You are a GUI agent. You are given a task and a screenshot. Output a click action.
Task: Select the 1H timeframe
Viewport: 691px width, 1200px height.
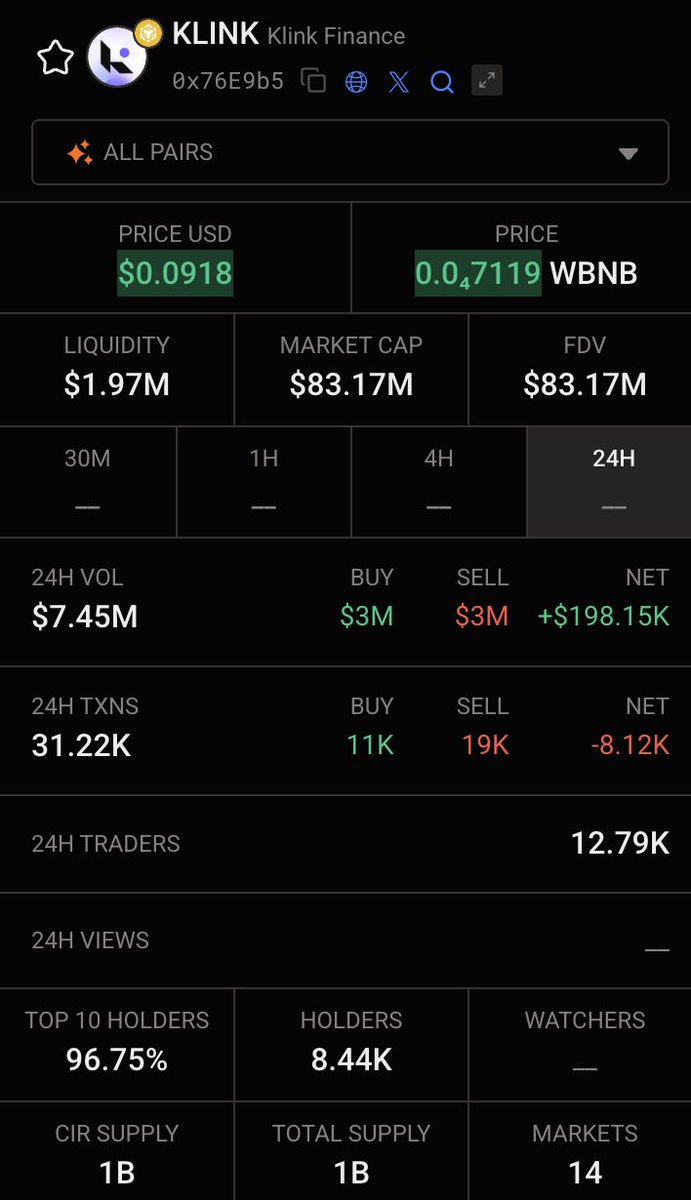264,482
